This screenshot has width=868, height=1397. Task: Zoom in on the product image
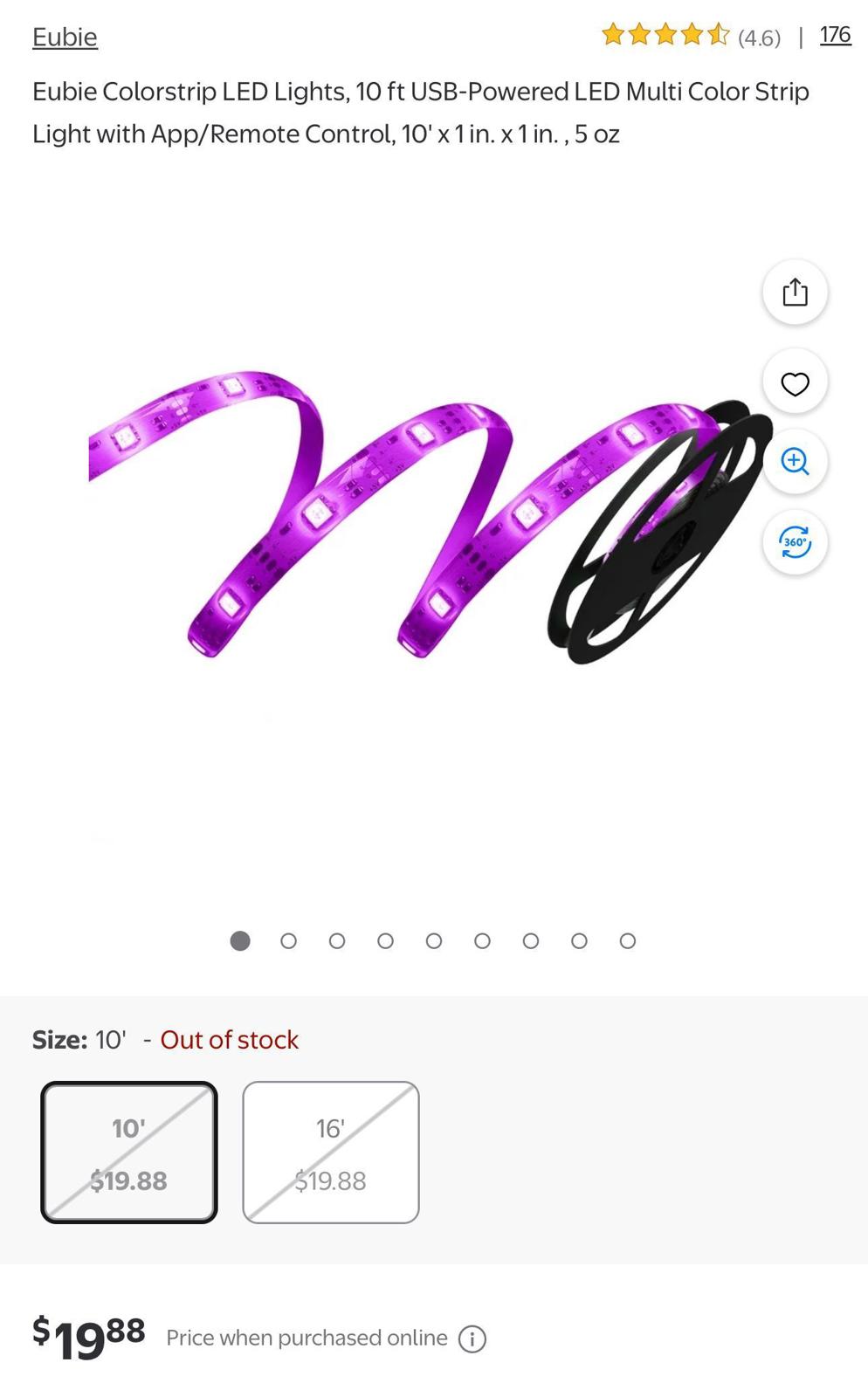795,461
